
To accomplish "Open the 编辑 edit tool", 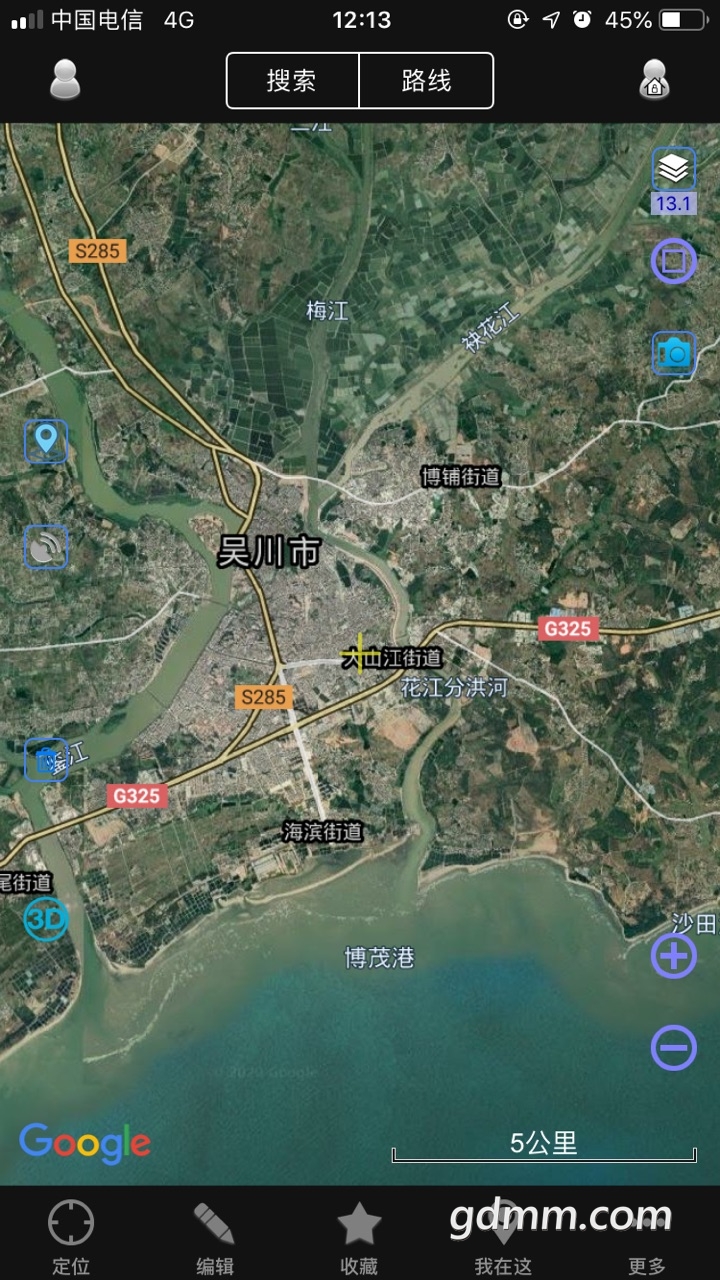I will coord(215,1236).
